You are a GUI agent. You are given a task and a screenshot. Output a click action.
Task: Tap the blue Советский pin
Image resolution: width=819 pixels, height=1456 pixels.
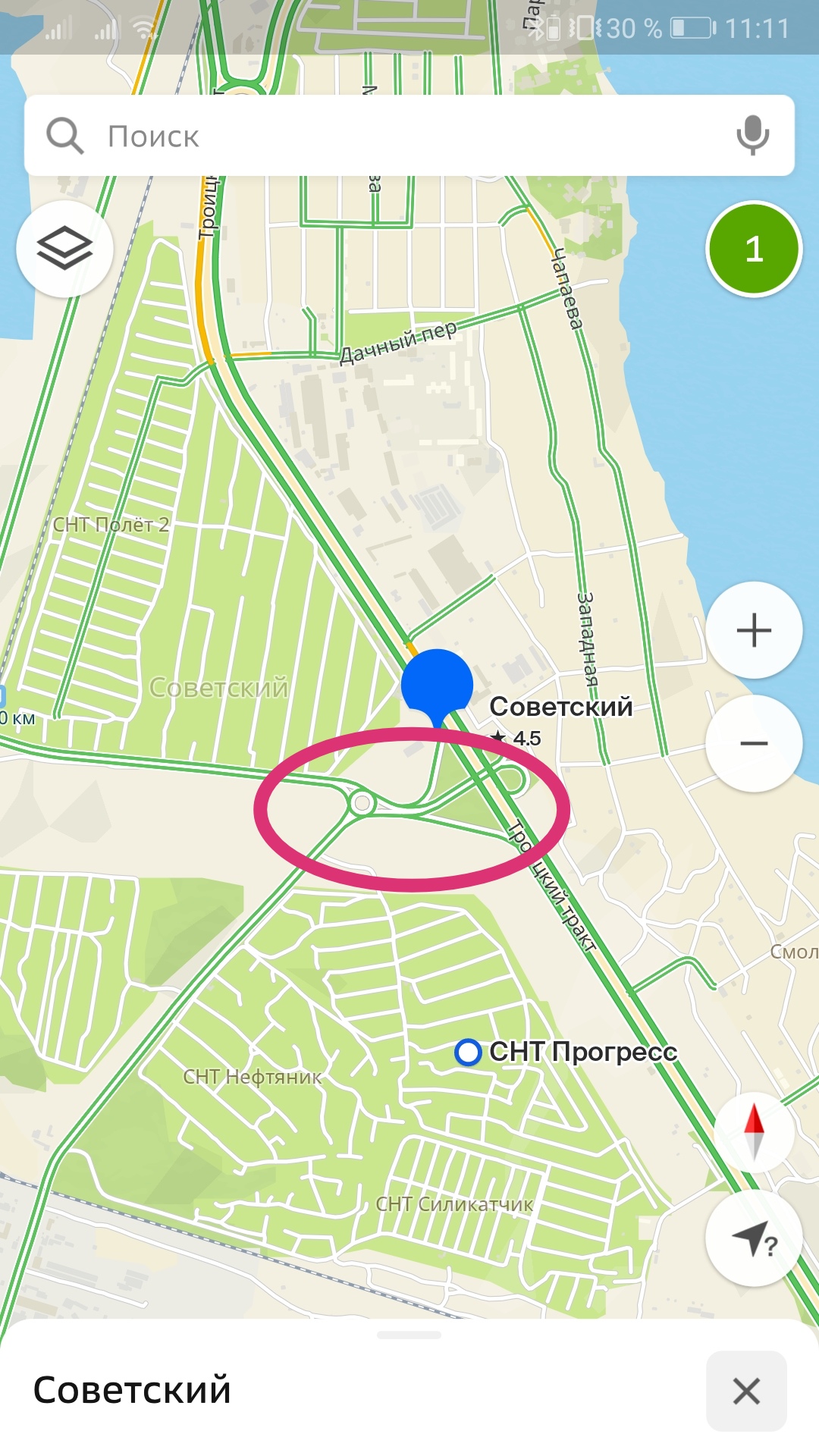click(438, 686)
